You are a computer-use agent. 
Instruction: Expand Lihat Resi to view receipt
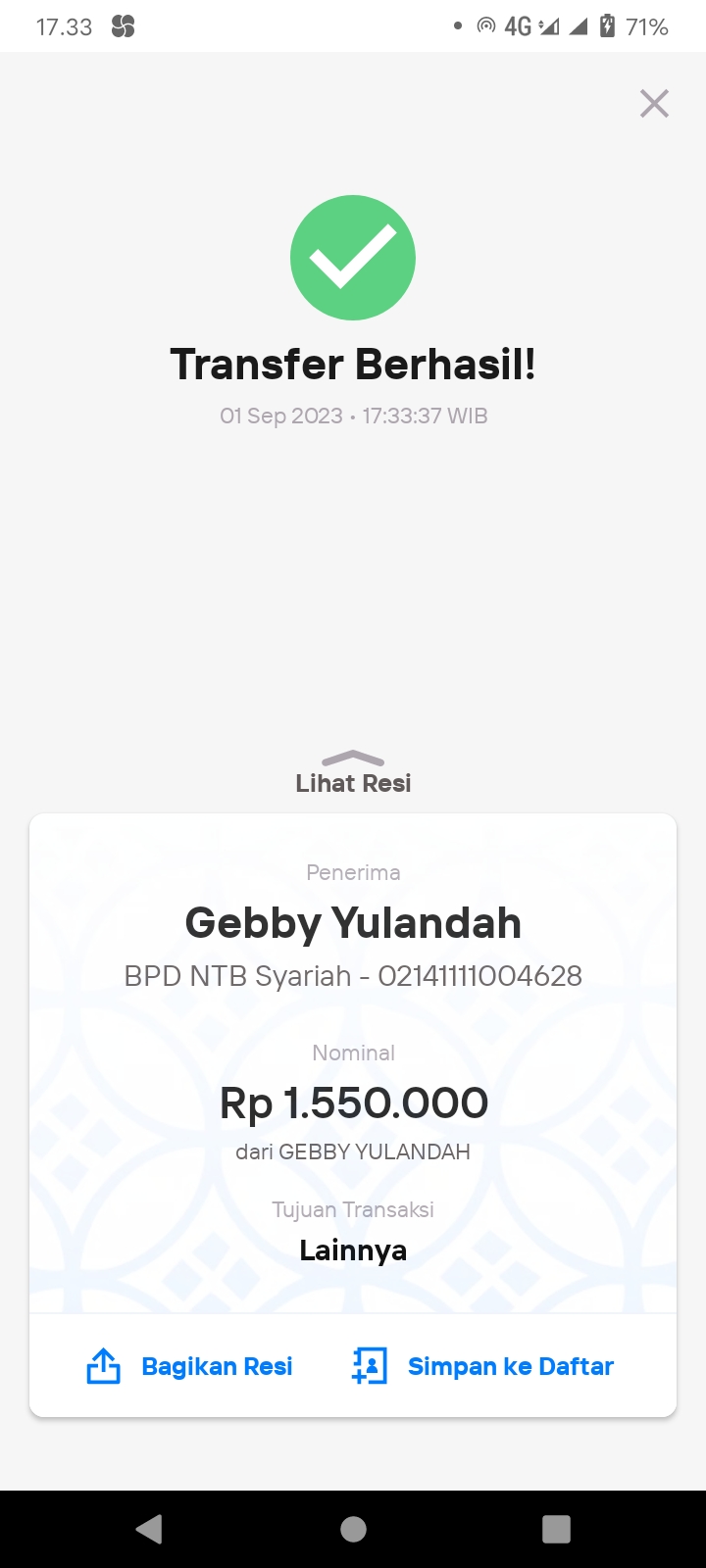(x=353, y=772)
